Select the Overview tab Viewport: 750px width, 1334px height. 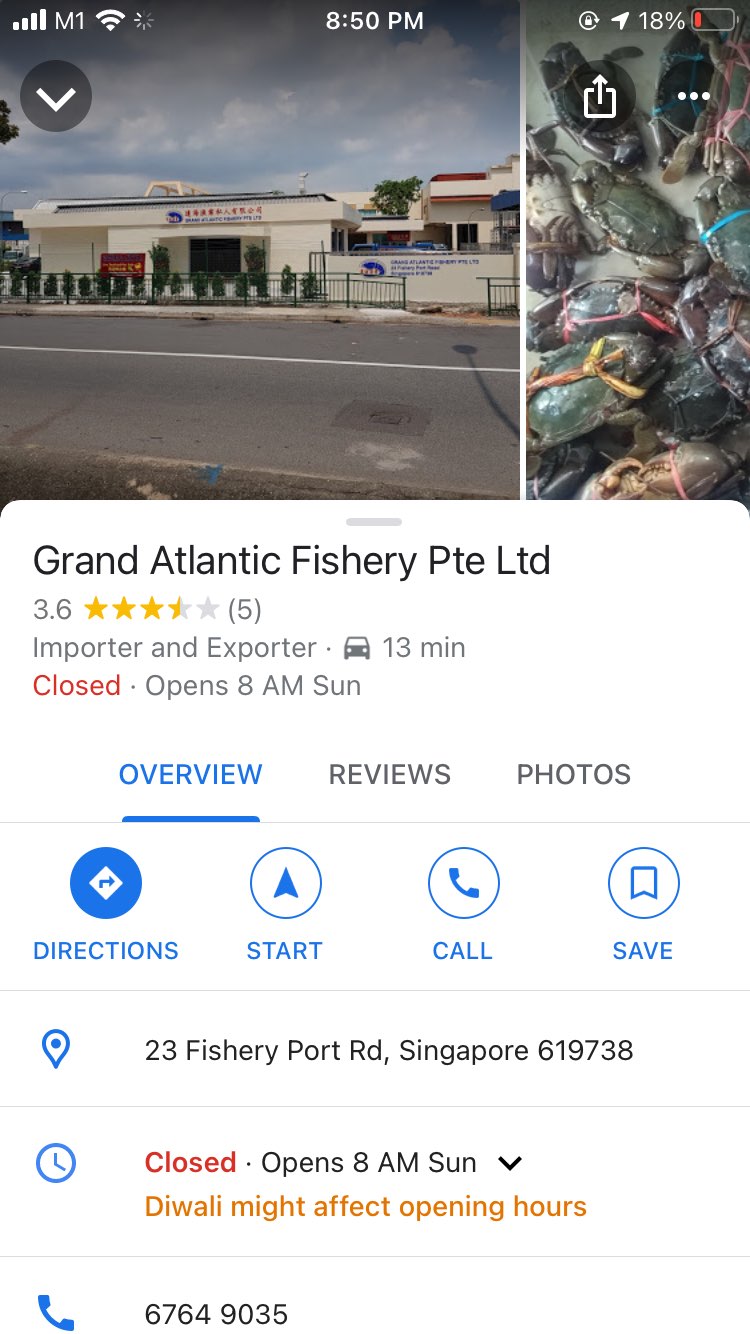(x=190, y=774)
